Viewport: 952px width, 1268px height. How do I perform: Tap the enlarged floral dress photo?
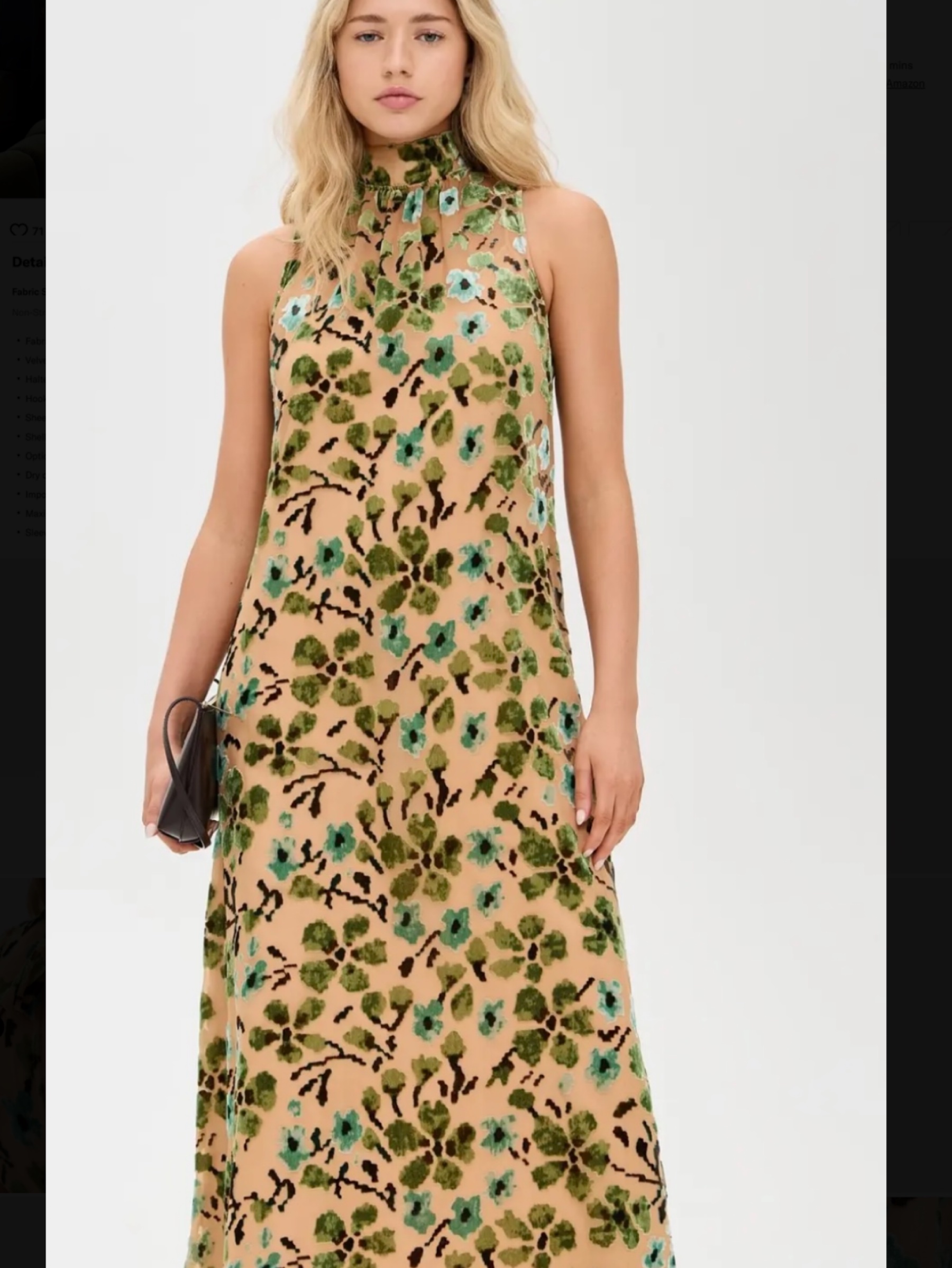click(x=466, y=634)
